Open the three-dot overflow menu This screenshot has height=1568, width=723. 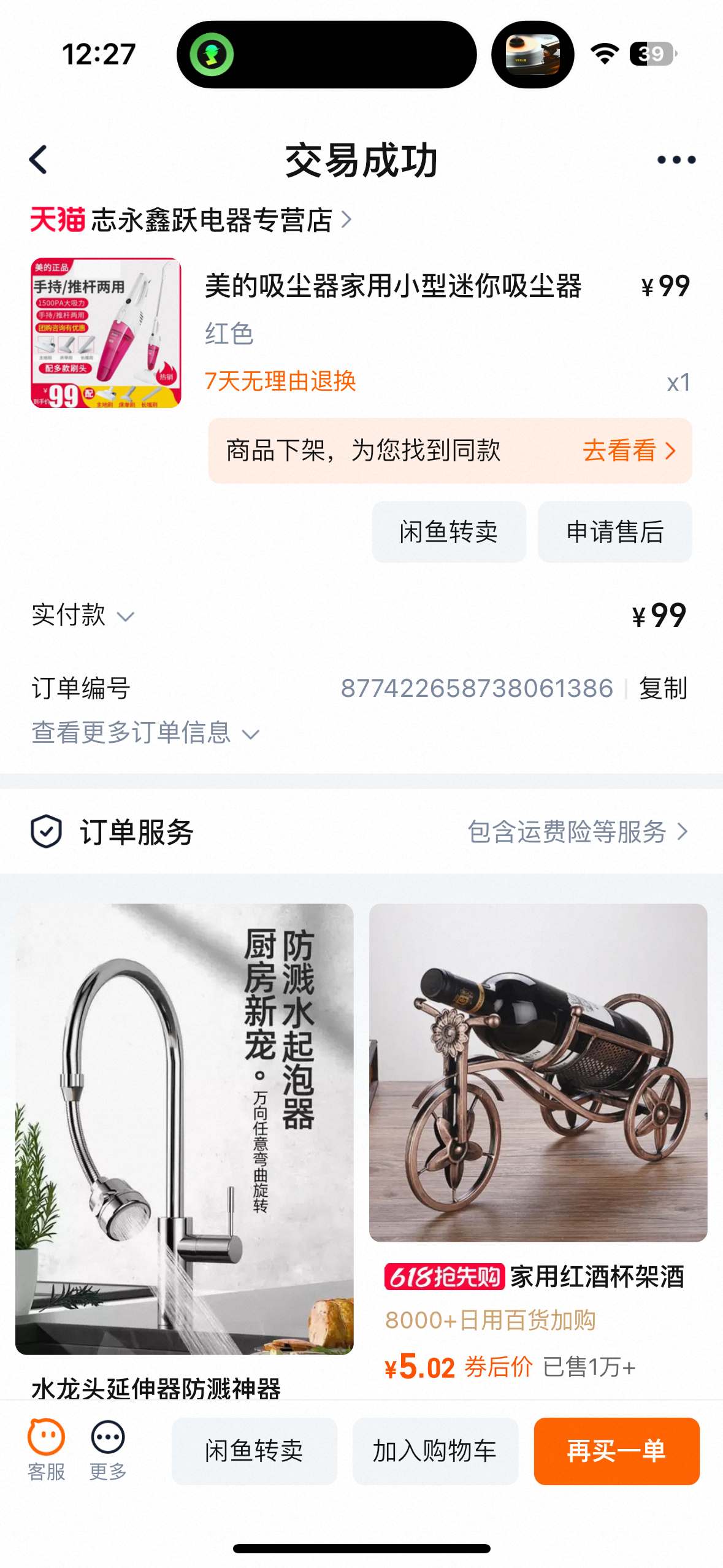coord(676,160)
